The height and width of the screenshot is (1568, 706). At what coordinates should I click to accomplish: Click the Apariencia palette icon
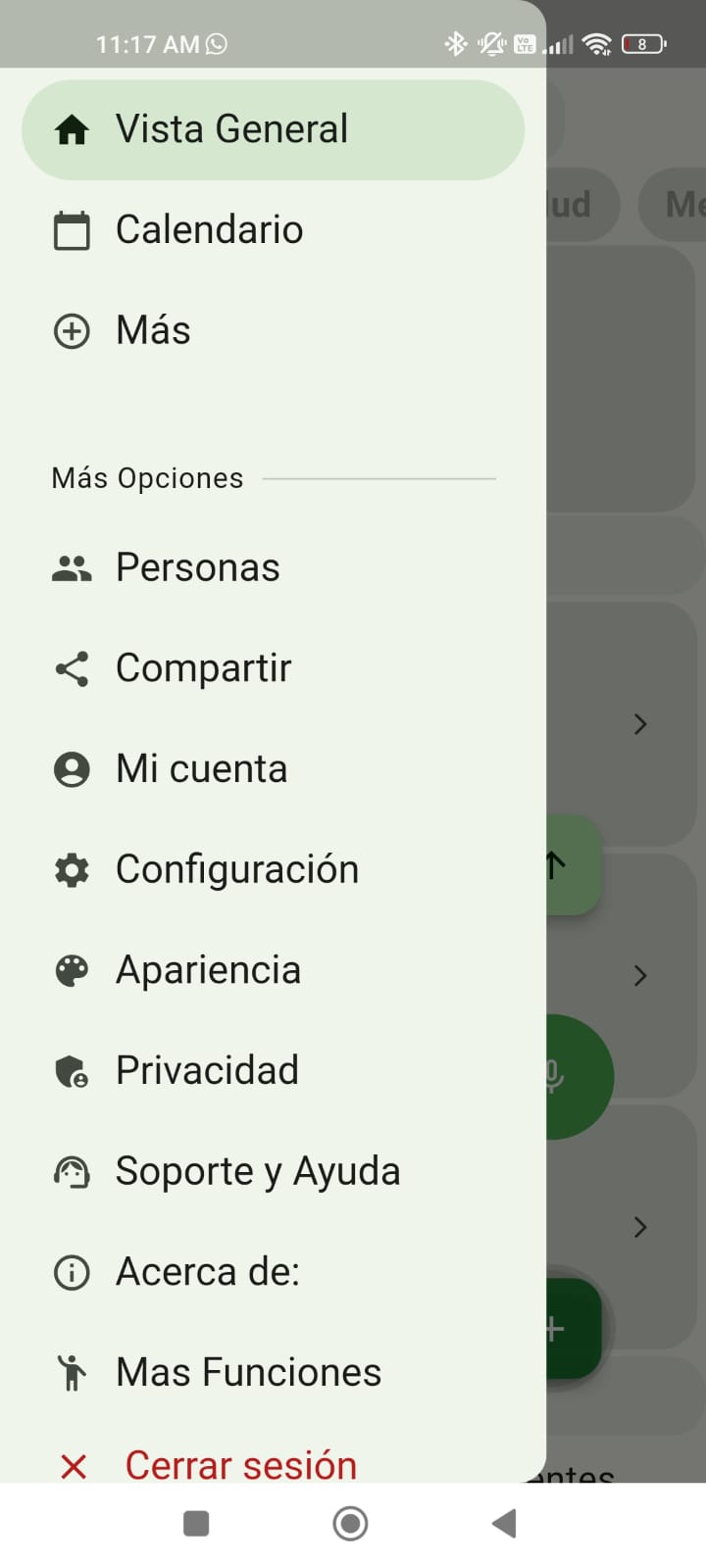point(71,970)
